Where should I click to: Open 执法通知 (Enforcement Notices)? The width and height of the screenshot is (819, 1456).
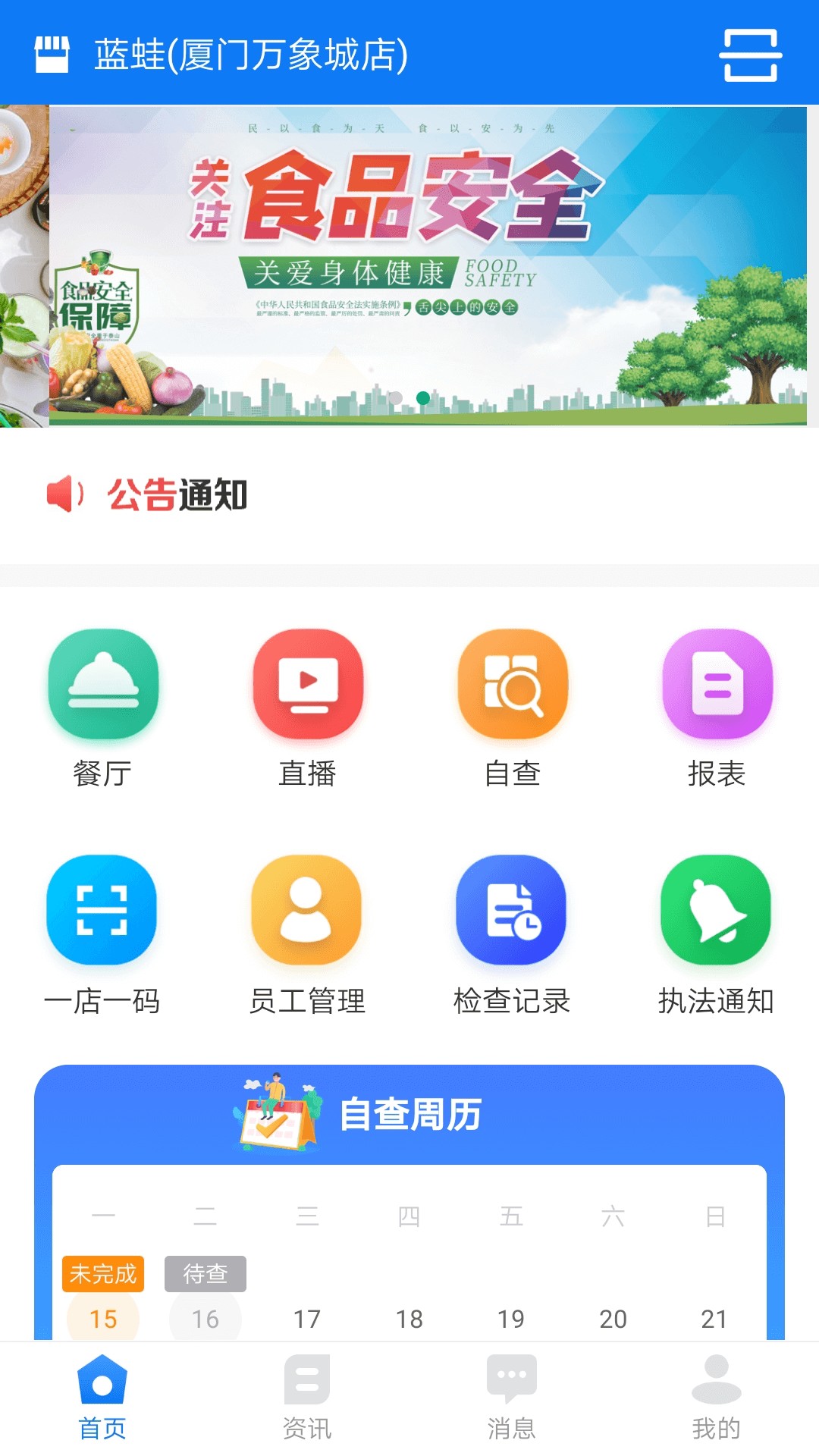point(717,912)
